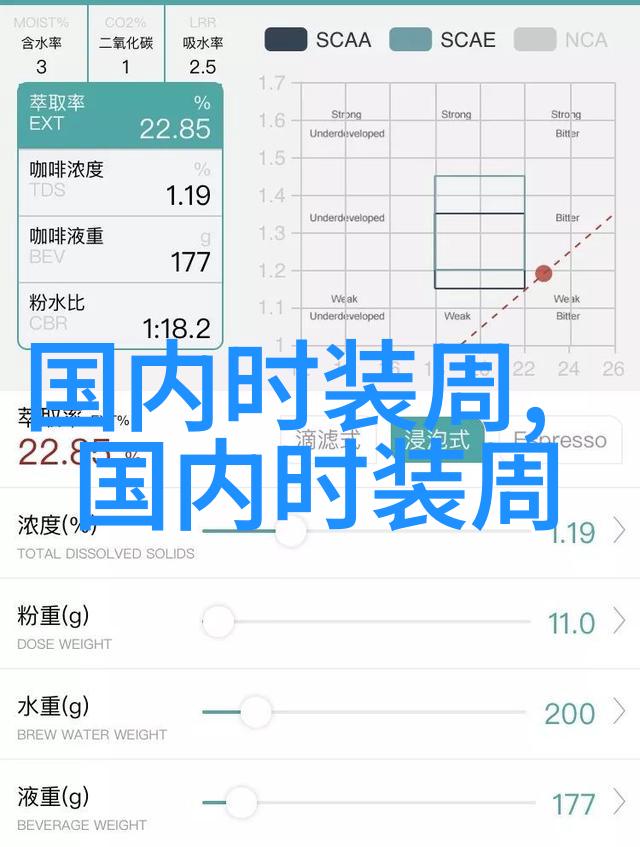Switch to the 滴滤式 brew method
The image size is (640, 847).
coord(328,439)
